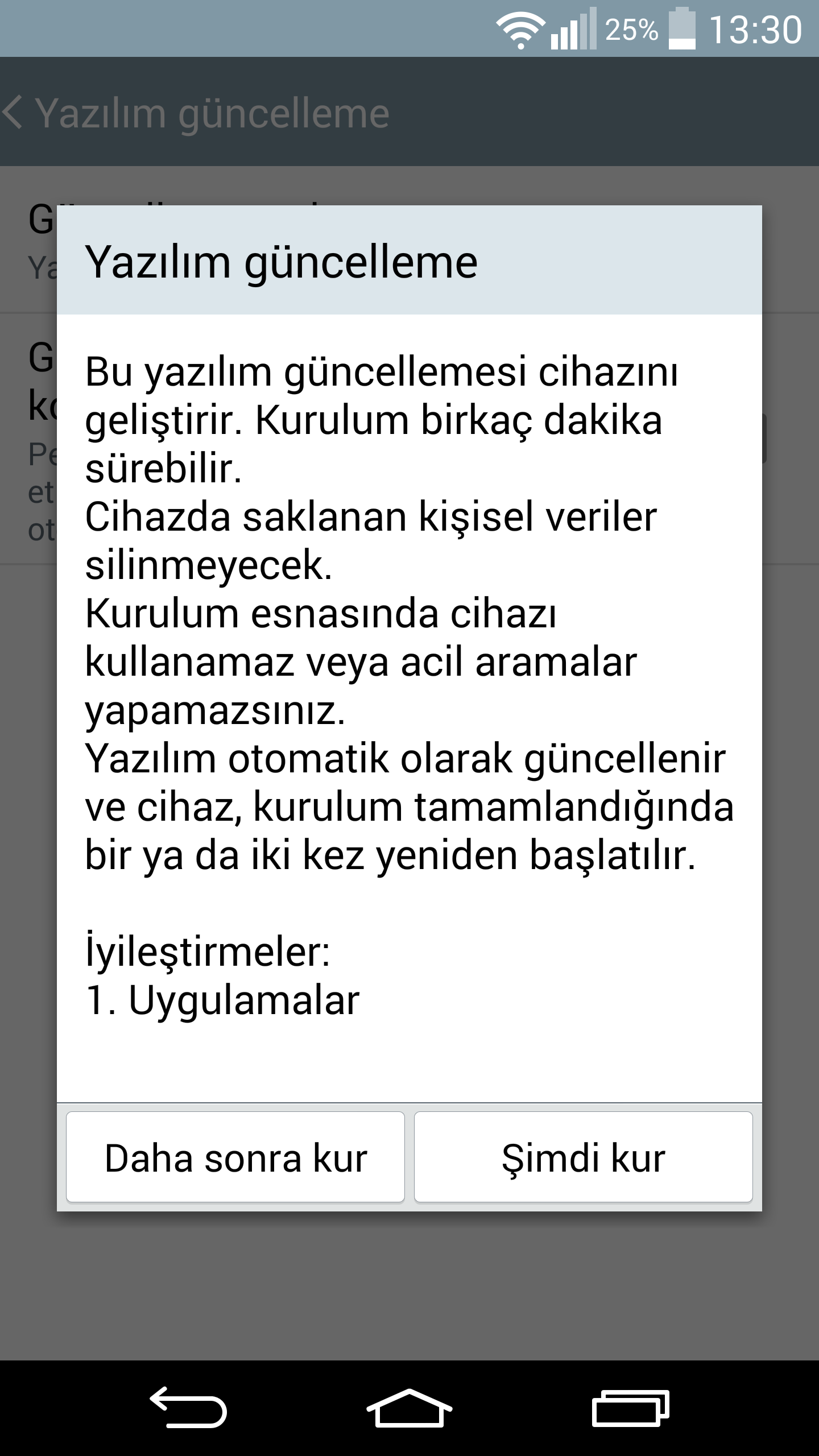The width and height of the screenshot is (819, 1456).
Task: Open the recent apps view
Action: coord(630,1408)
